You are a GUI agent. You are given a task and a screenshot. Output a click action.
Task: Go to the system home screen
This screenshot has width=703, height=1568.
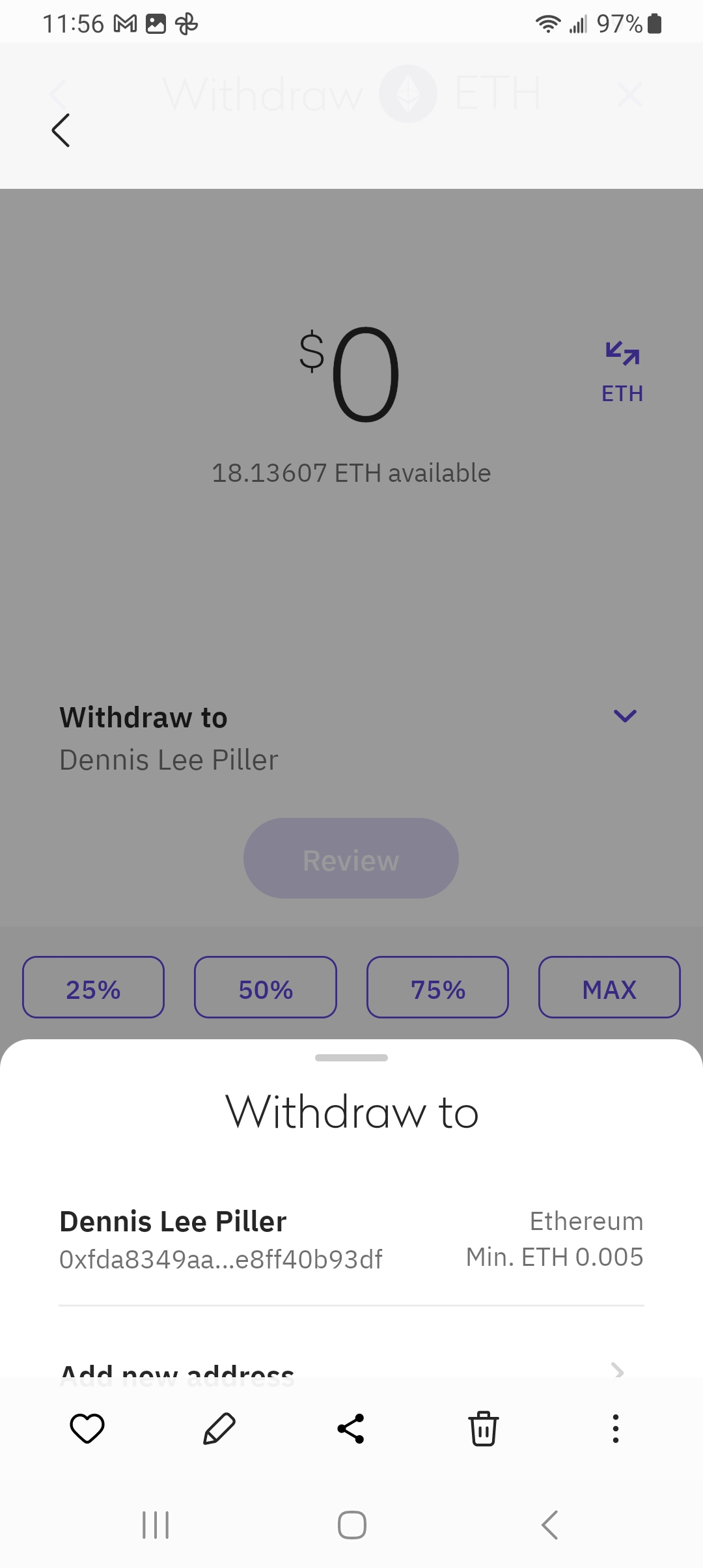tap(351, 1524)
